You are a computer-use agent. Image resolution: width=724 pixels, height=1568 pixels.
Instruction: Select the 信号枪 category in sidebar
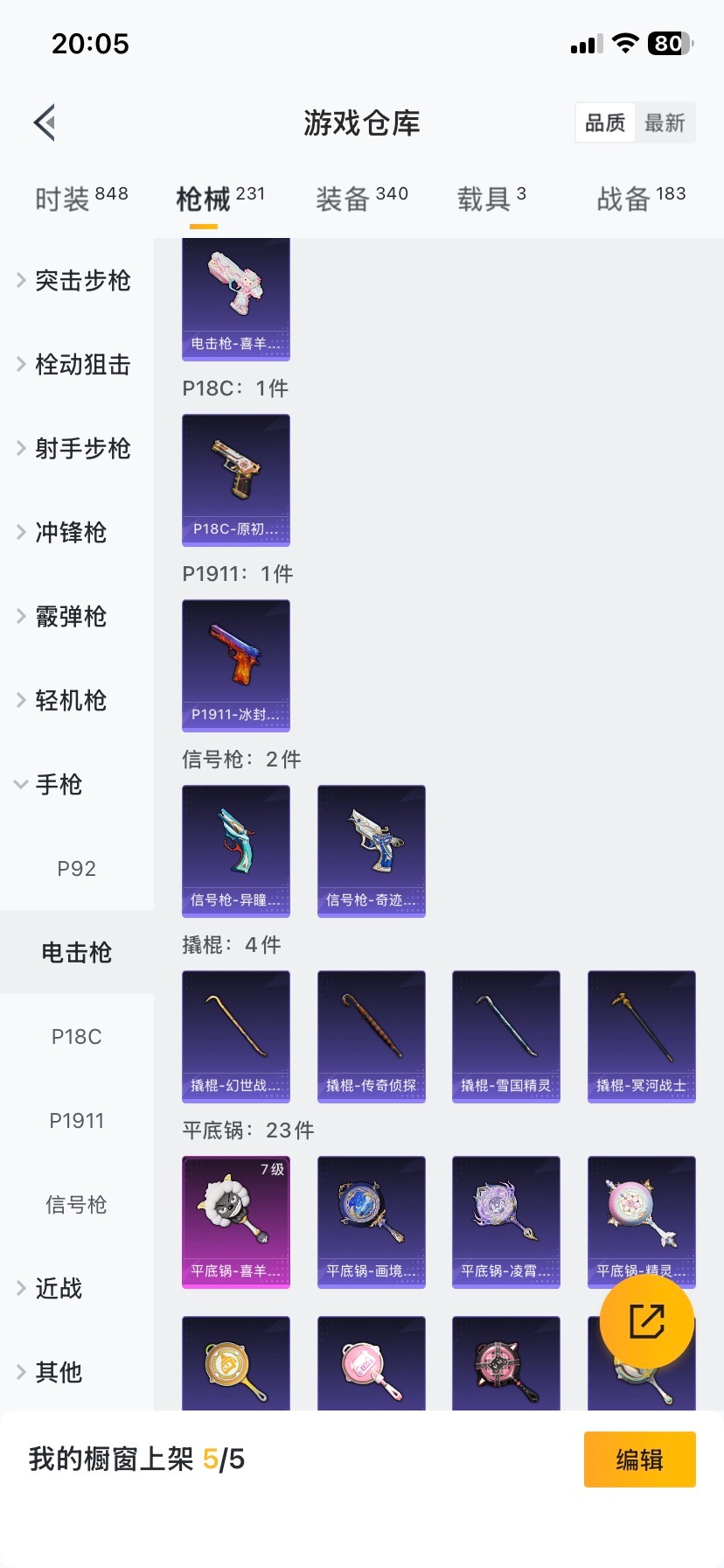pos(76,1205)
